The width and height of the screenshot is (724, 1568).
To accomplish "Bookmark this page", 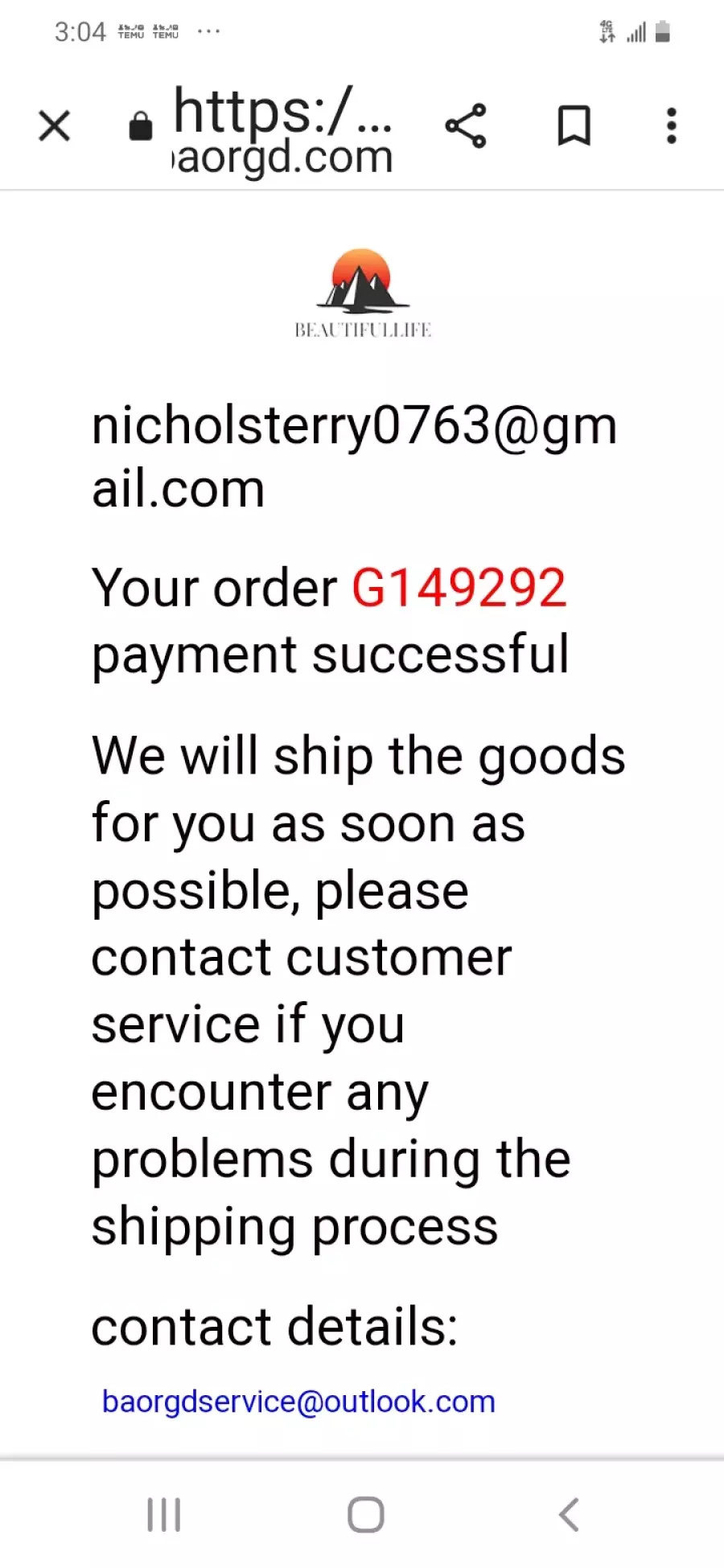I will pos(574,125).
